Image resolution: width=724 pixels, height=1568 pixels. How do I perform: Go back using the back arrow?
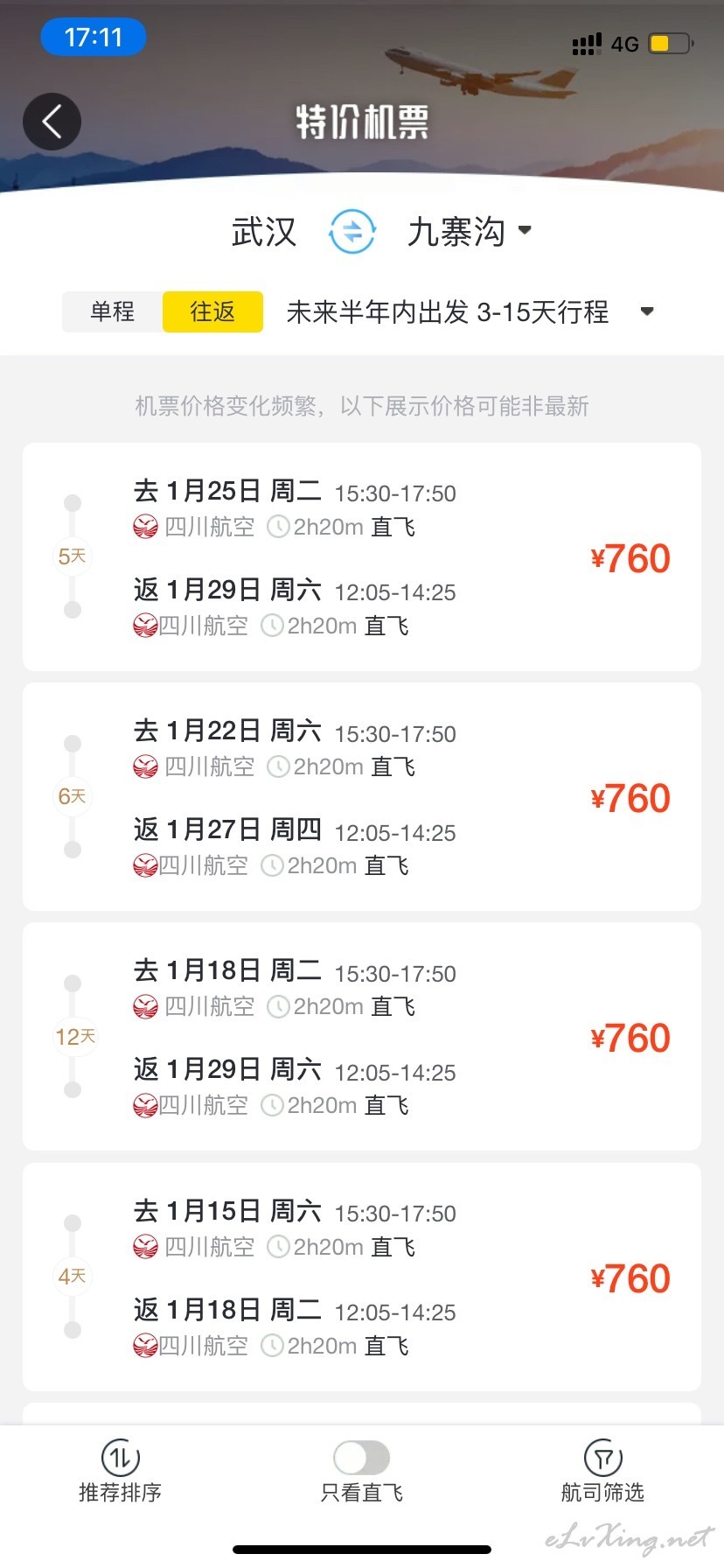[x=52, y=122]
